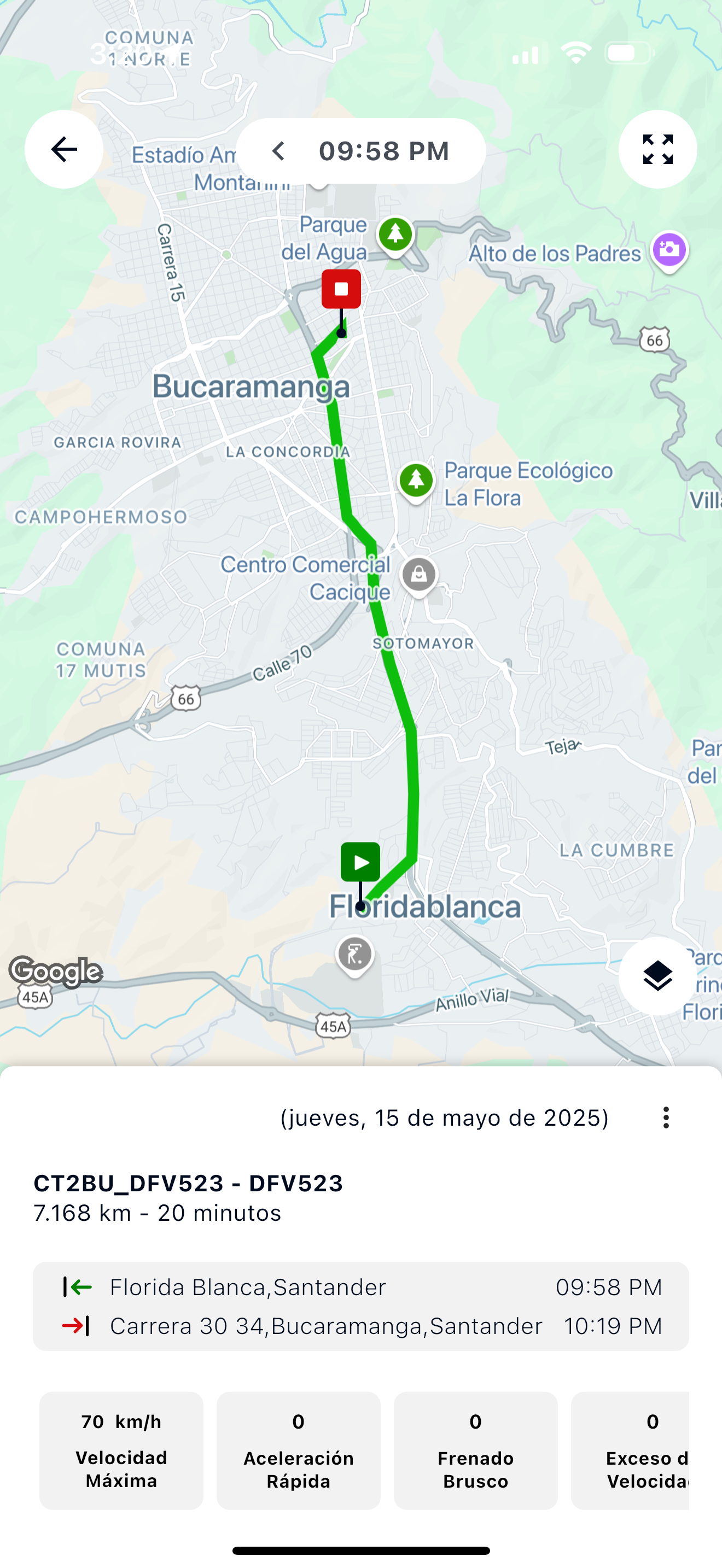Open the Velocidad Máxima card
722x1568 pixels.
coord(121,1450)
